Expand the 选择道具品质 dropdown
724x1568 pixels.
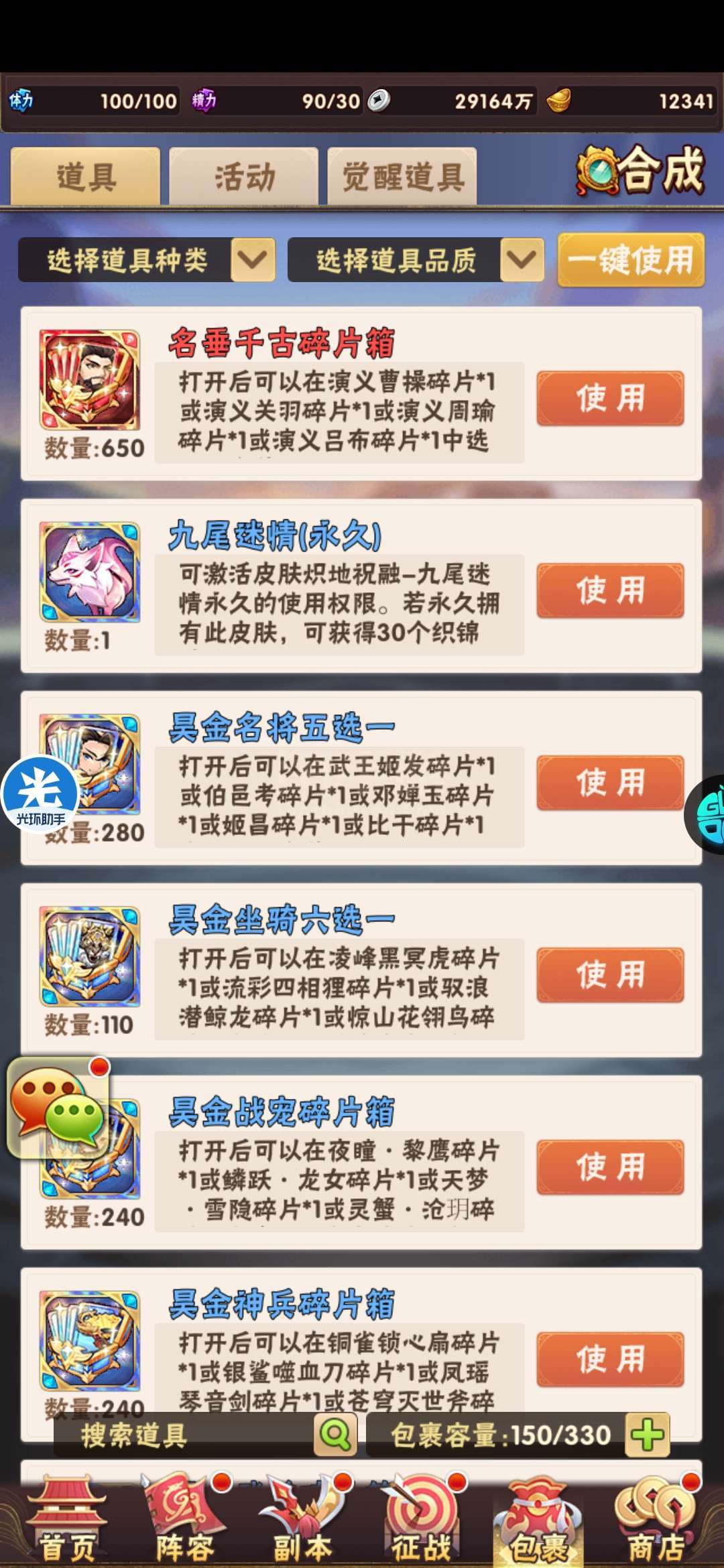pos(416,260)
